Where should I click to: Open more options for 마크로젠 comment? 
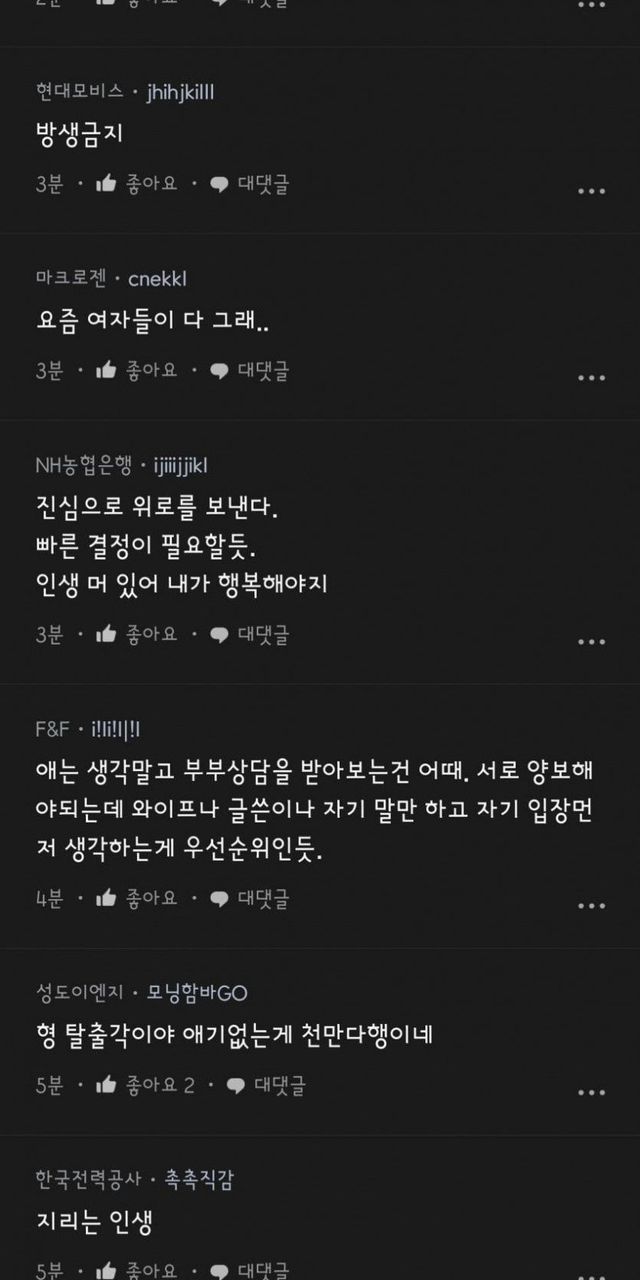click(x=591, y=377)
